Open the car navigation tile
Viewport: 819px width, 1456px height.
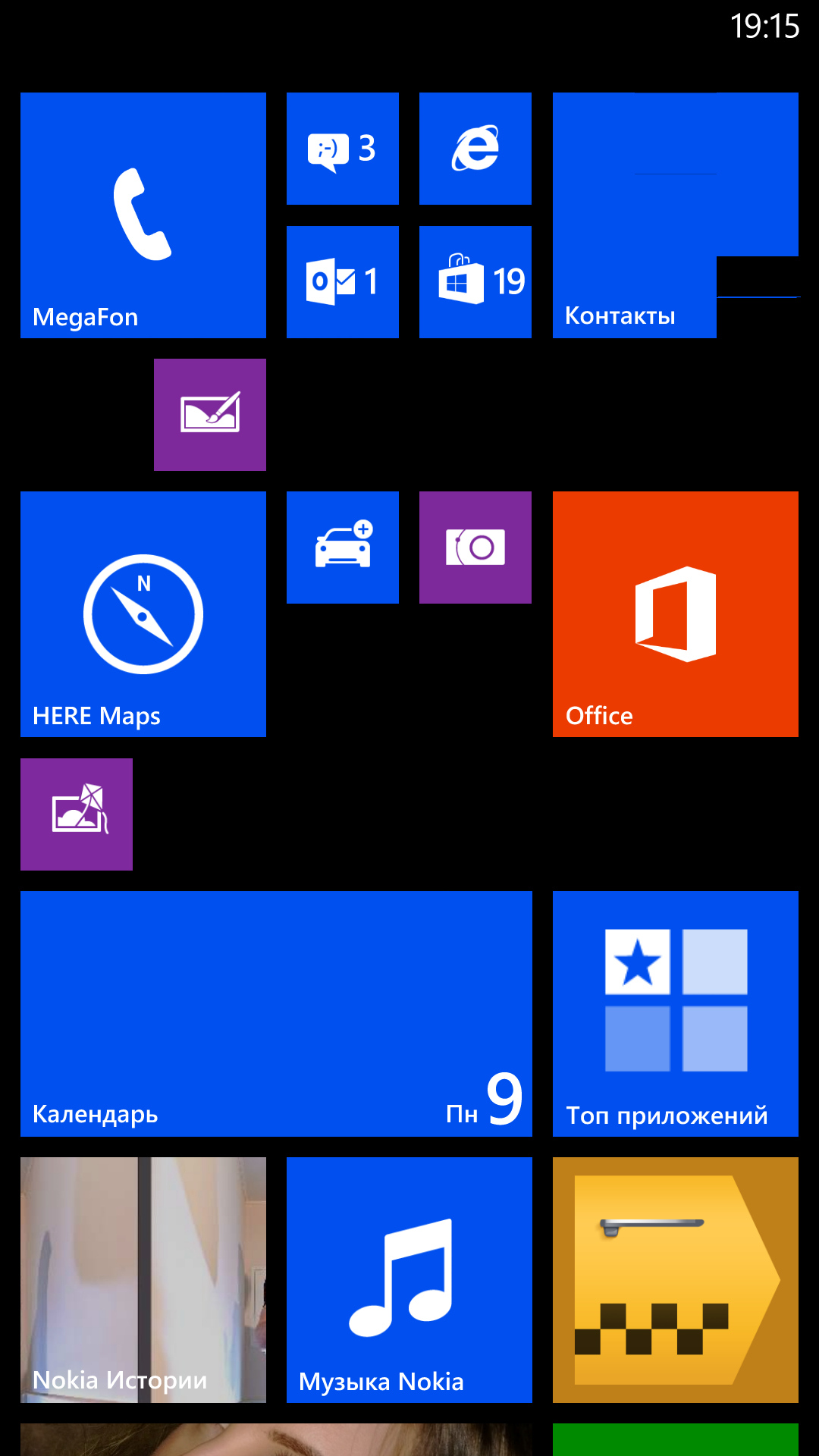point(343,548)
